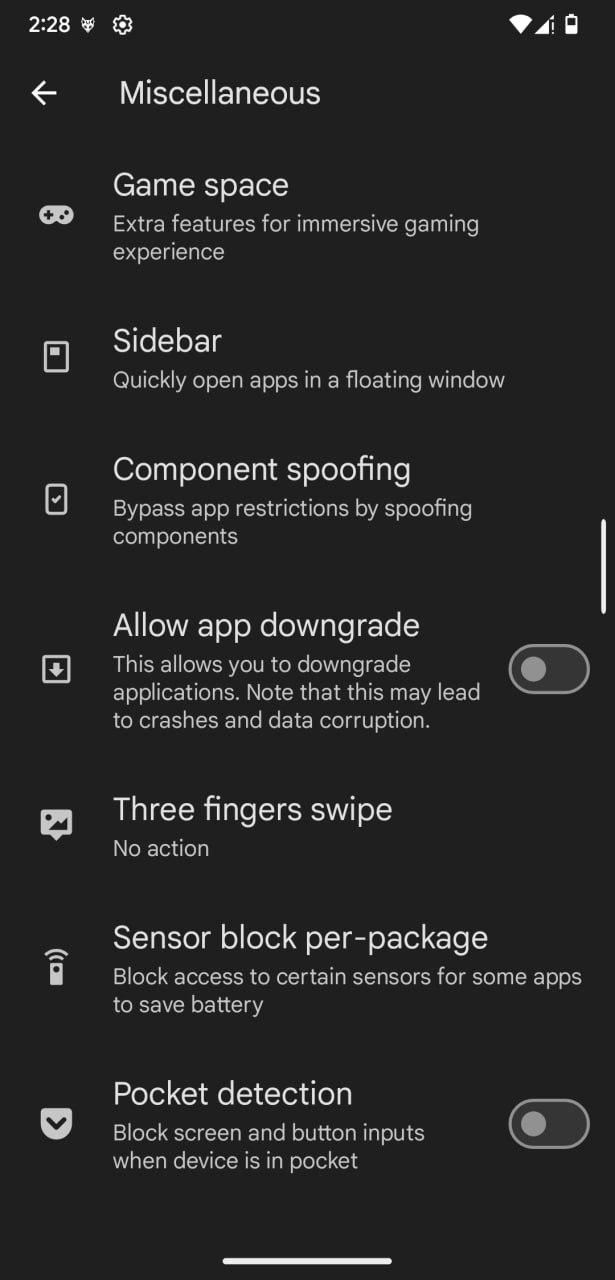Screen dimensions: 615x1280
Task: Enable the Allow app downgrade switch
Action: coord(548,669)
